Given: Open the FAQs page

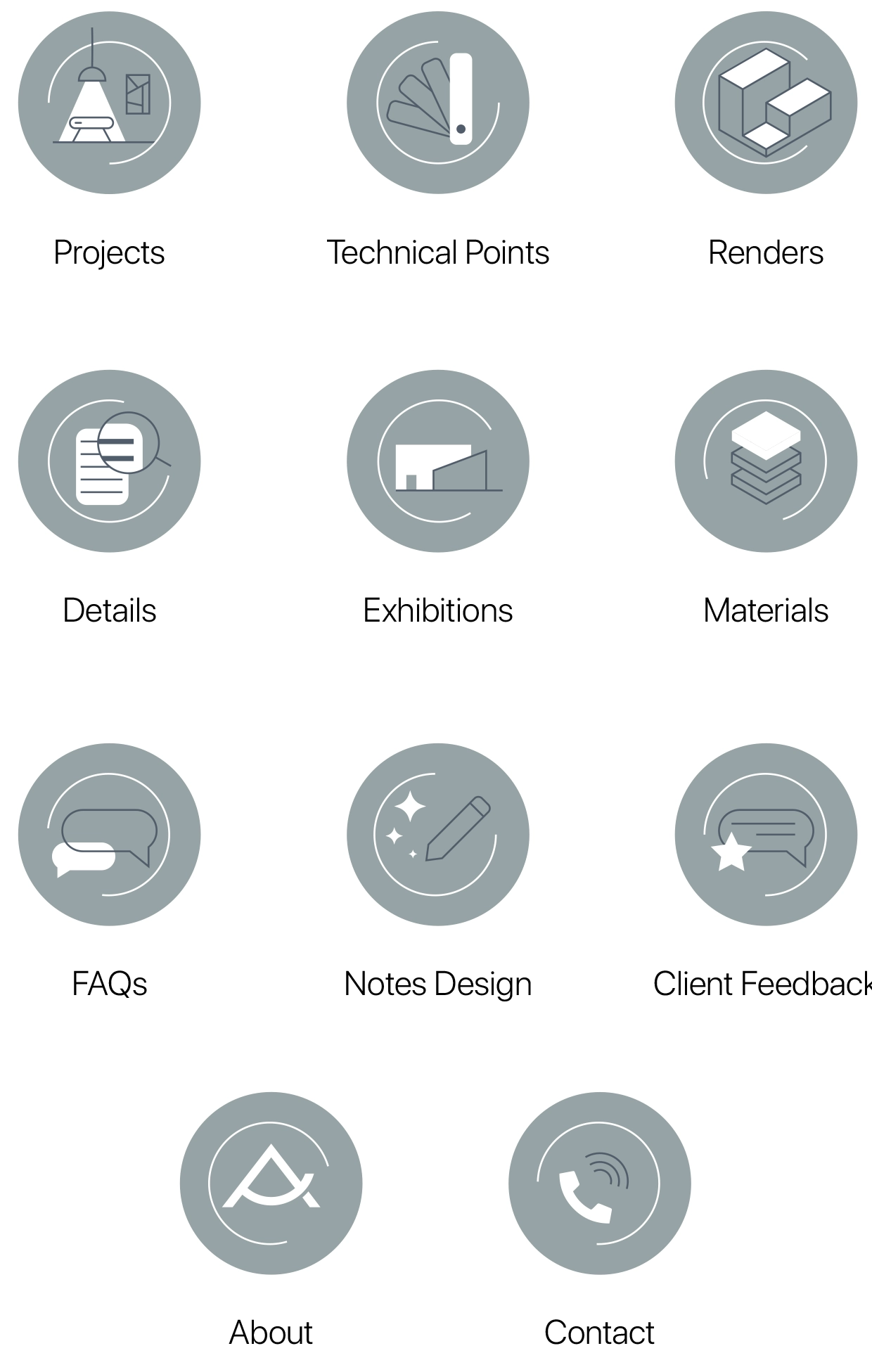Looking at the screenshot, I should [109, 835].
